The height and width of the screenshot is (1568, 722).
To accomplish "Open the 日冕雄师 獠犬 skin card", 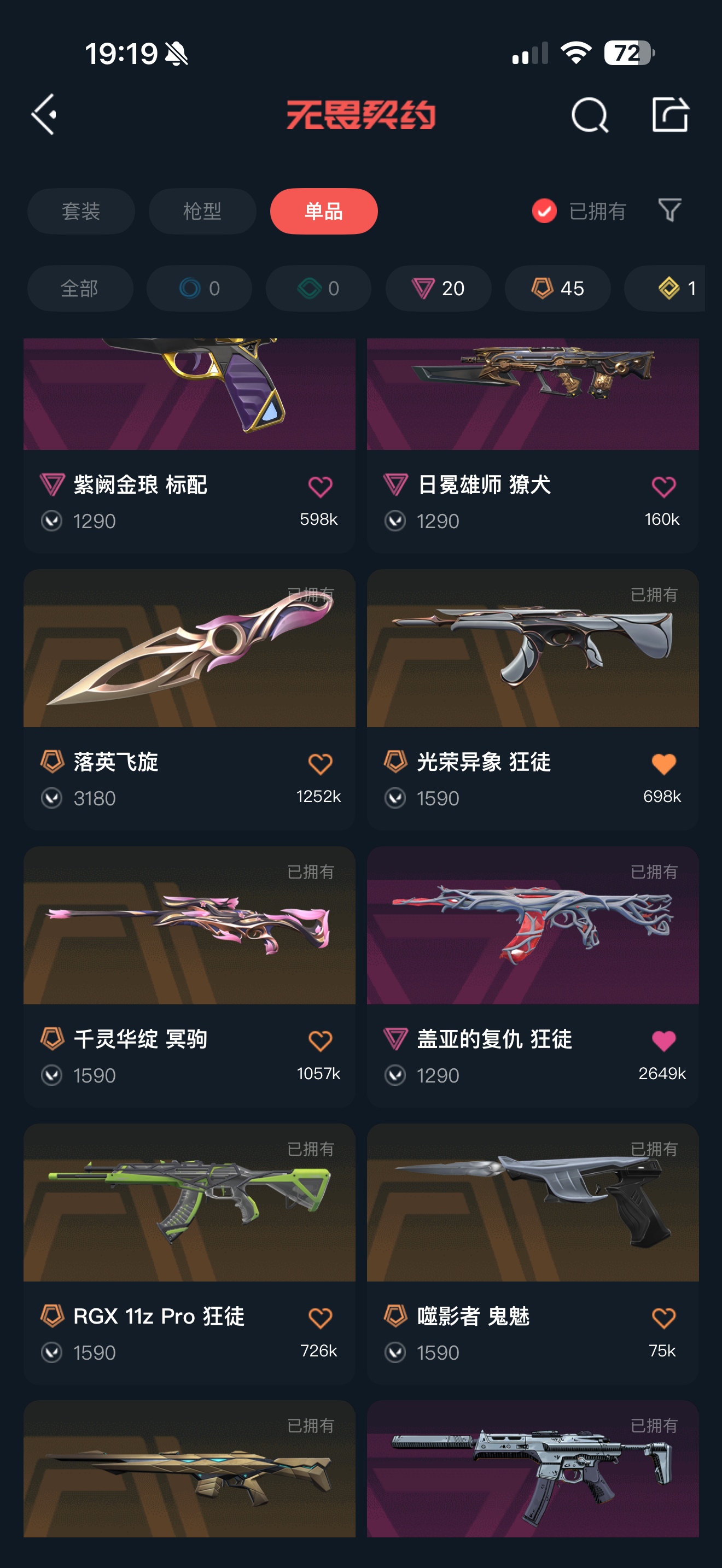I will point(533,446).
